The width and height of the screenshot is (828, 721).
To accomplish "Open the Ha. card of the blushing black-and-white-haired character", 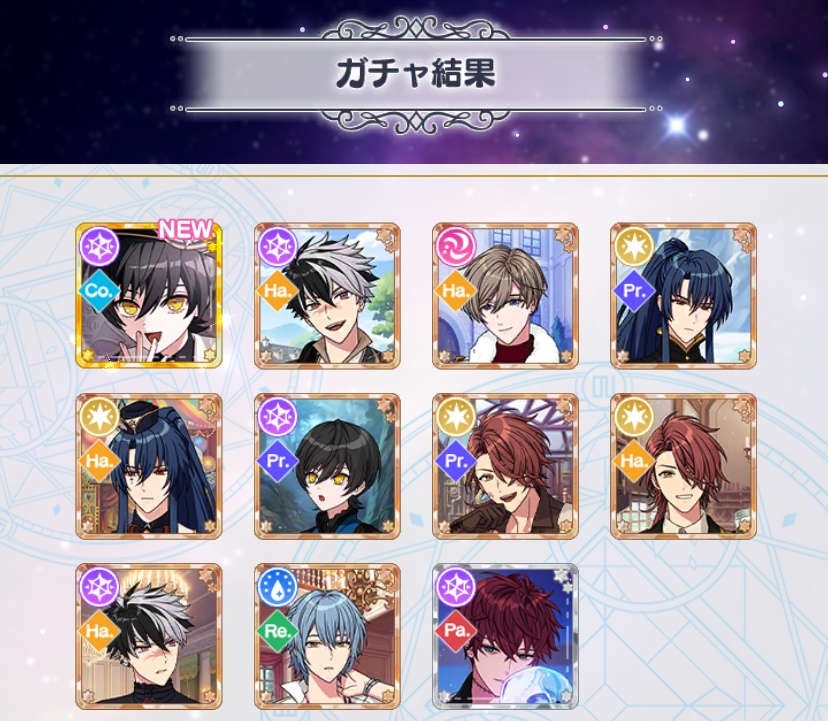I will click(149, 636).
